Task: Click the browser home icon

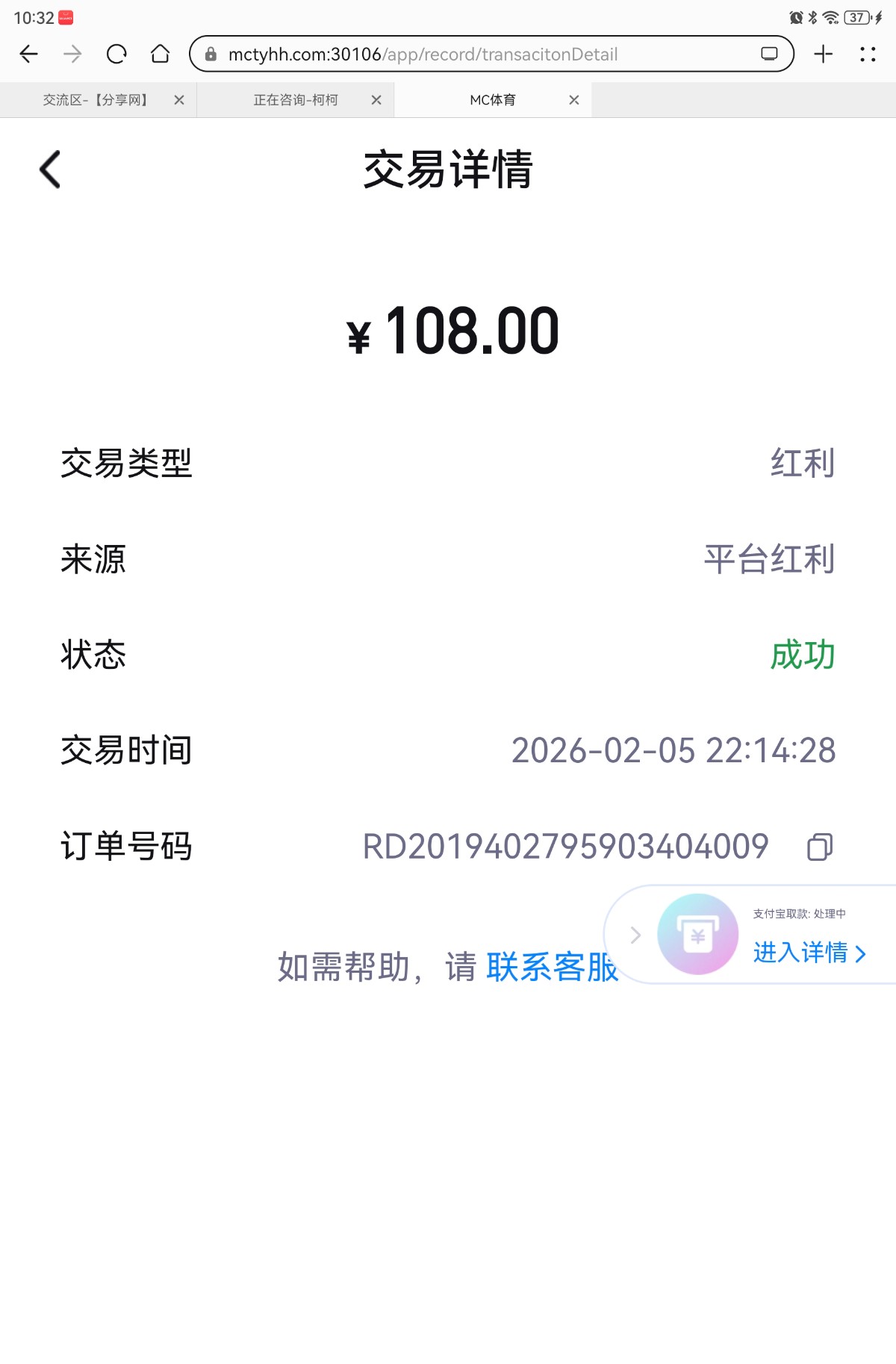Action: pyautogui.click(x=161, y=54)
